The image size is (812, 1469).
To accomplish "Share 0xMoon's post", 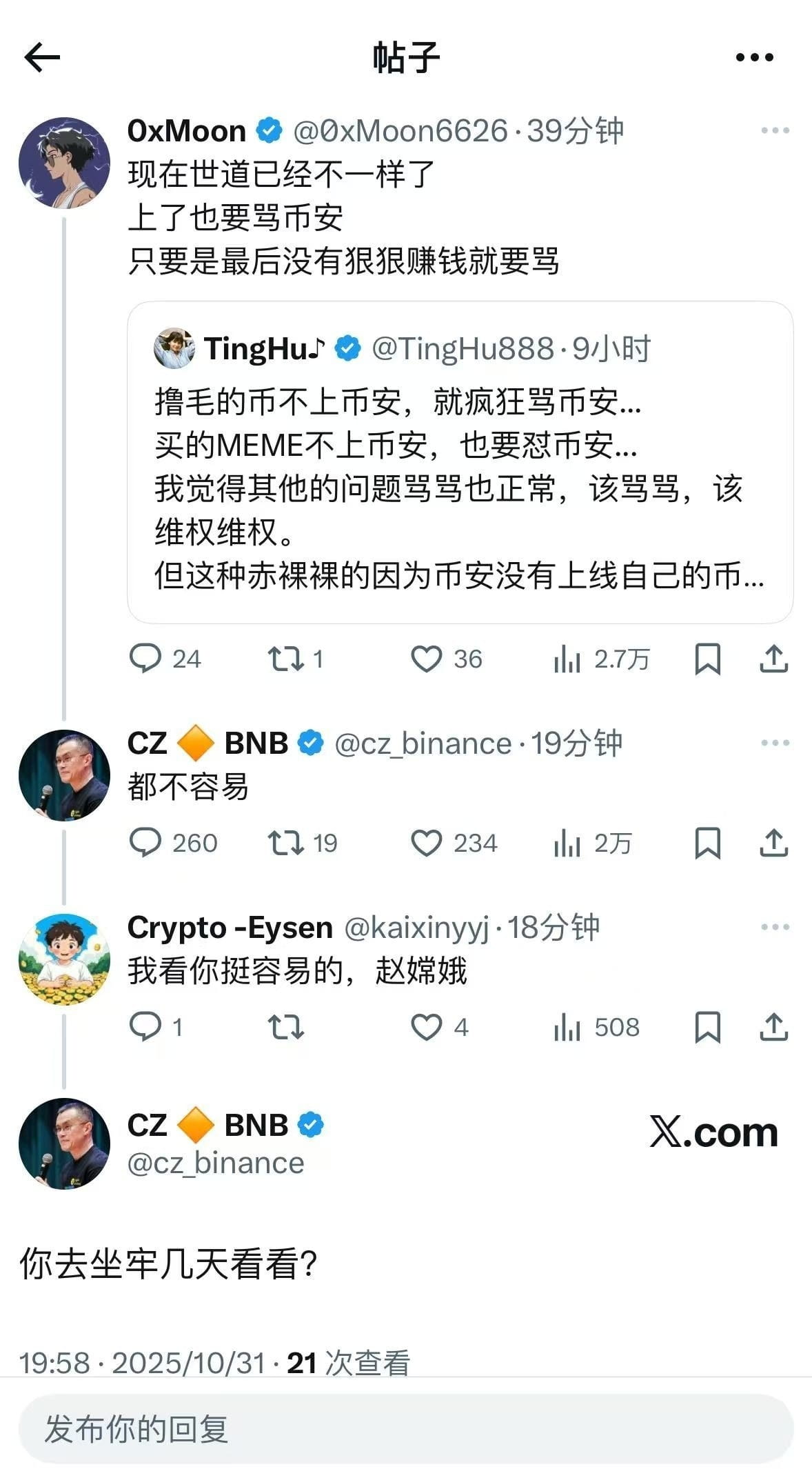I will 773,659.
